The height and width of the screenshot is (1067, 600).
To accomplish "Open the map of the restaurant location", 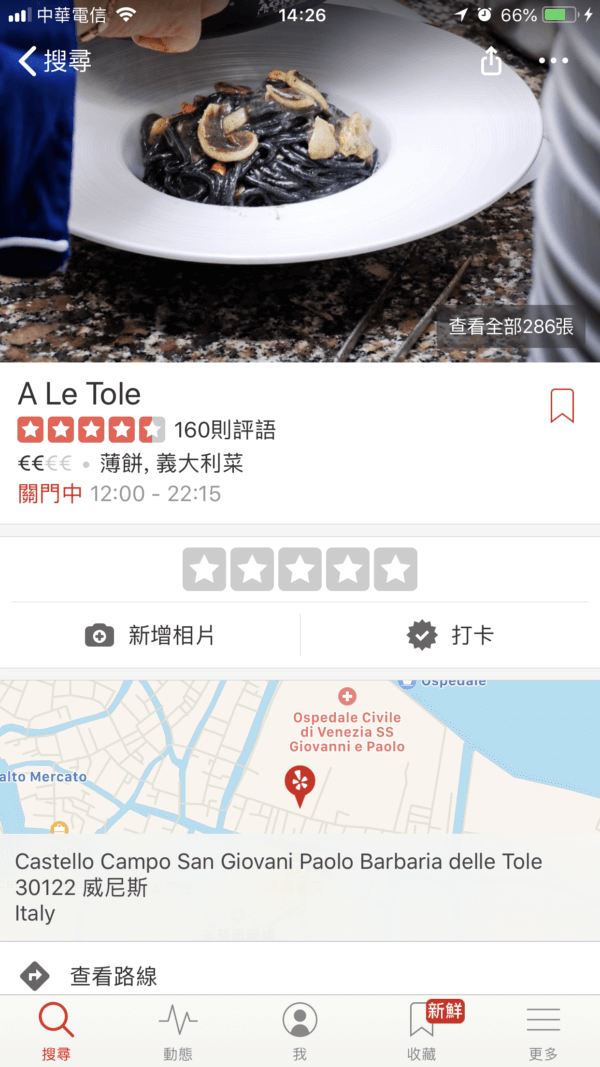I will (x=300, y=757).
